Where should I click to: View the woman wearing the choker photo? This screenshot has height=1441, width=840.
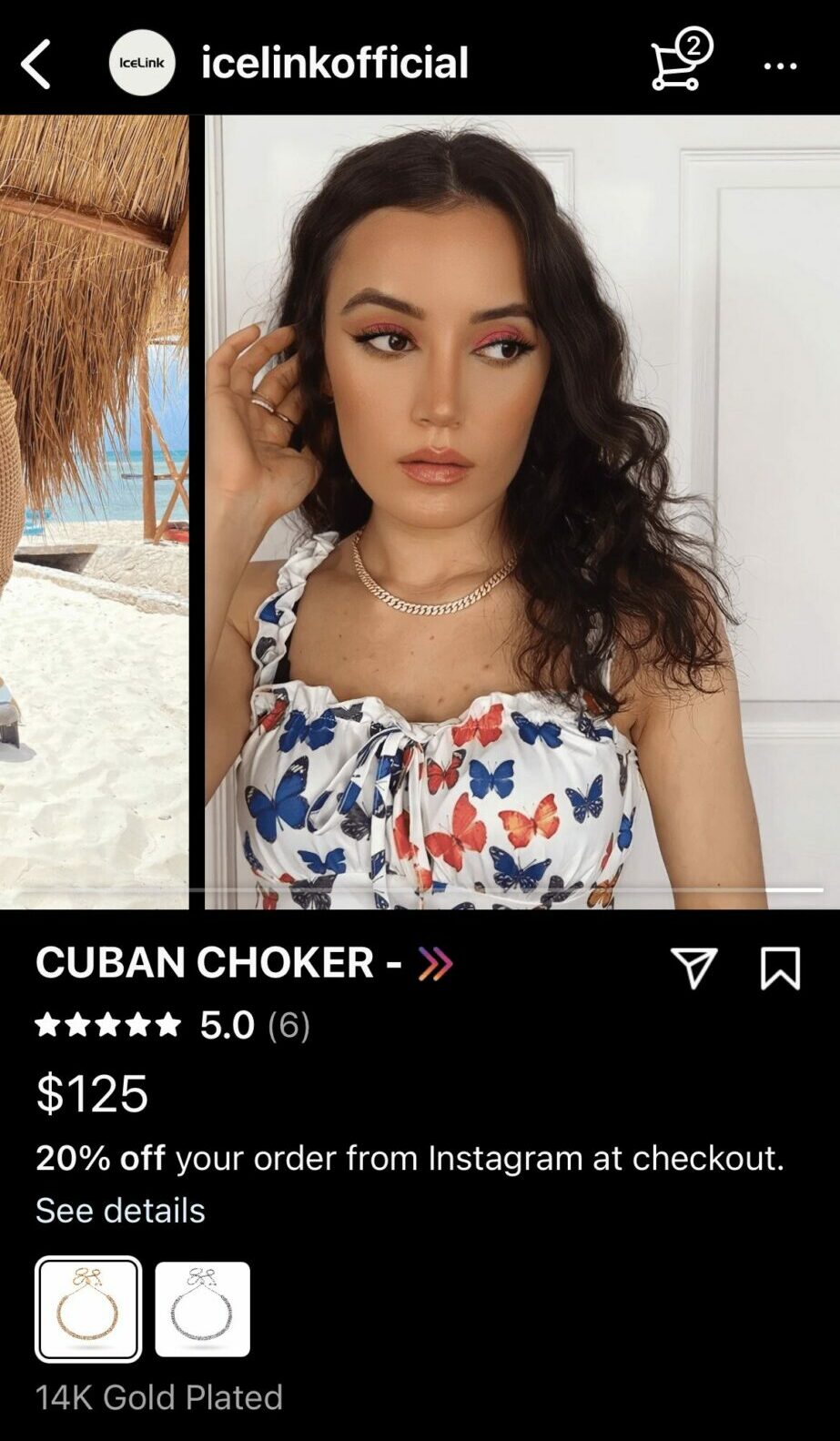(521, 510)
